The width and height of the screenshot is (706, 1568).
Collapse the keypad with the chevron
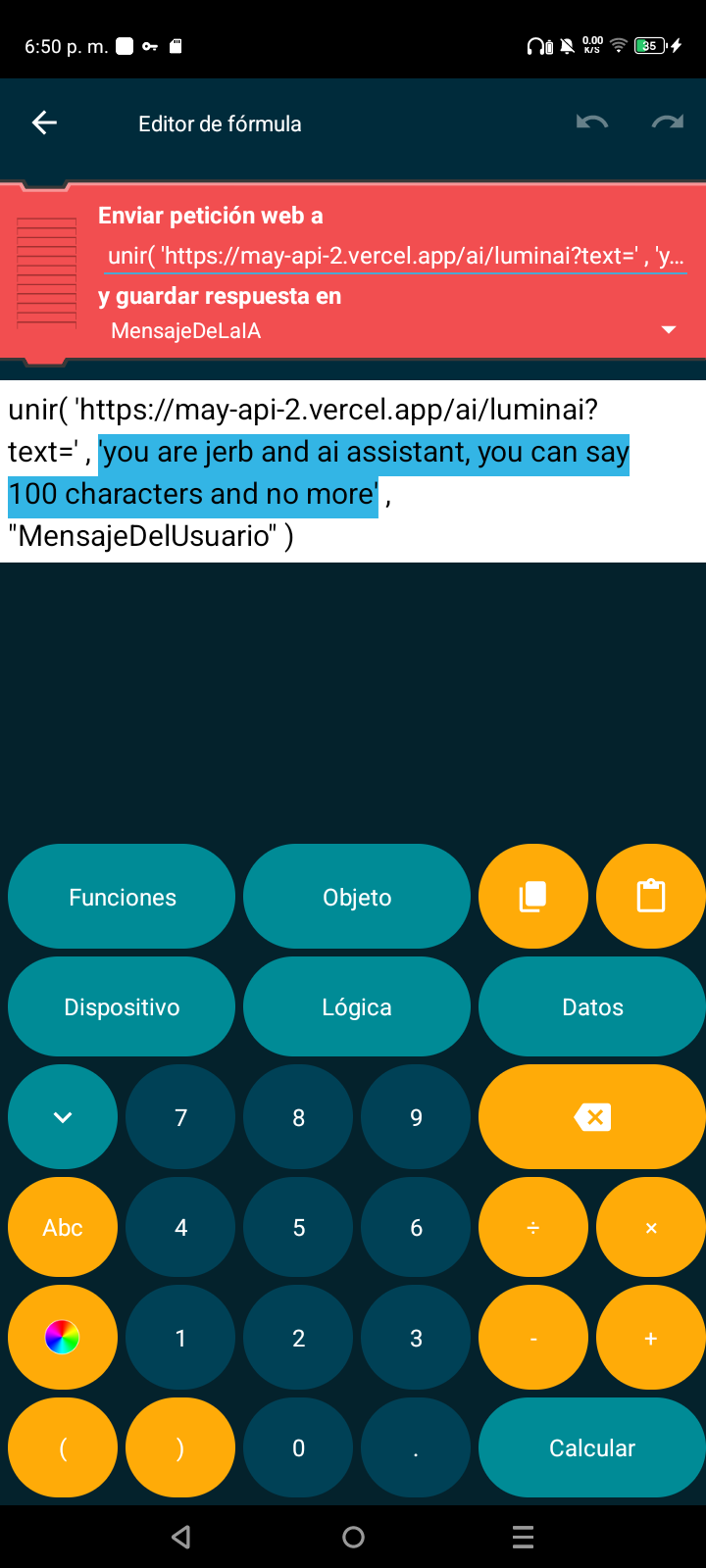click(x=63, y=1117)
